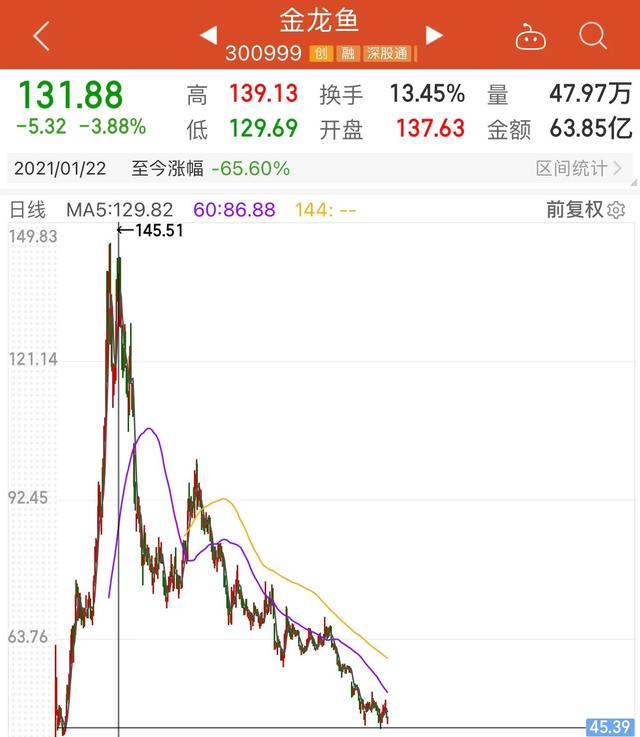Open stock search

pyautogui.click(x=593, y=35)
